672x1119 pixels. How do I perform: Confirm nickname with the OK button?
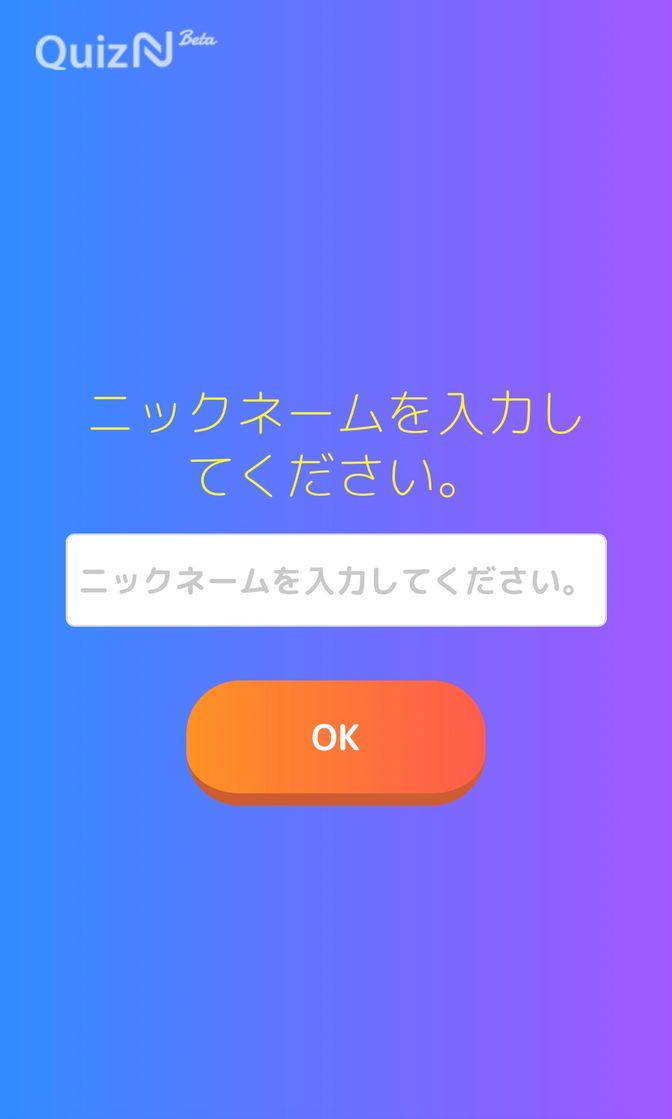click(336, 741)
